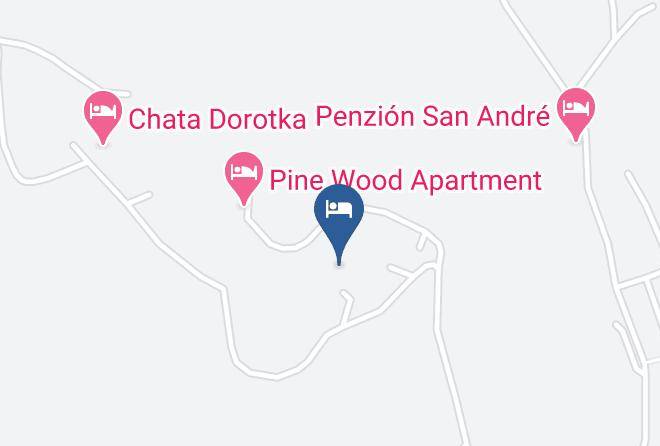Open the Penzión San André map pin
660x446 pixels.
[576, 114]
